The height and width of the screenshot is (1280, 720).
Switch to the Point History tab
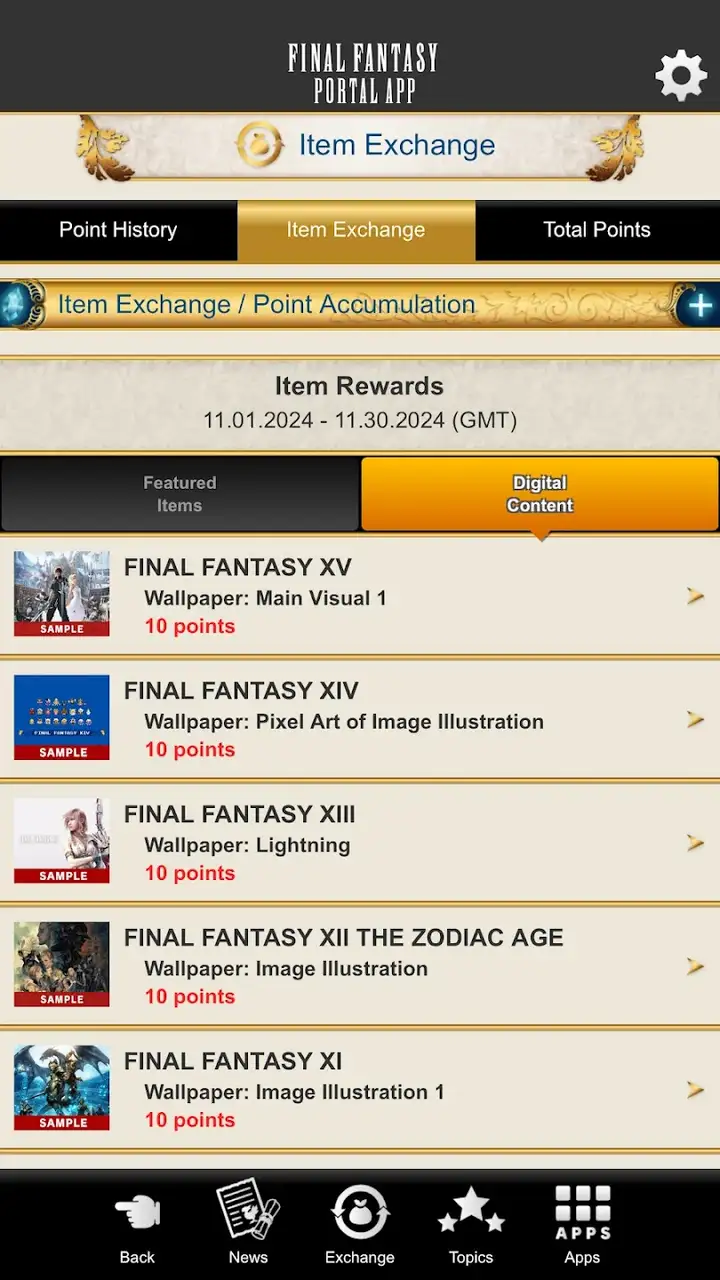tap(118, 230)
